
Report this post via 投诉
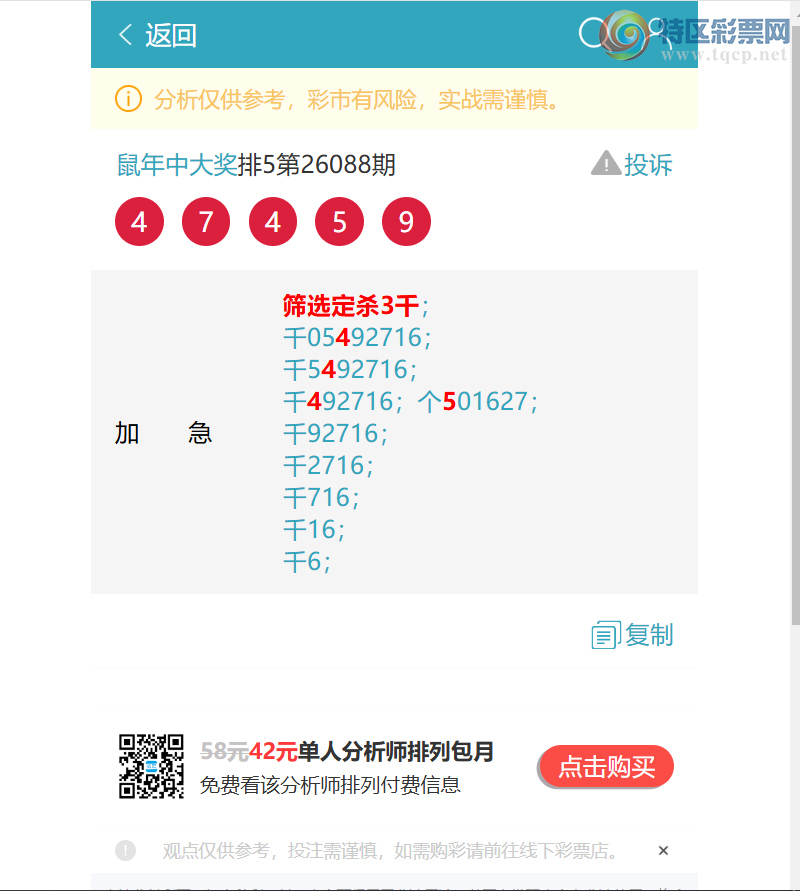633,164
